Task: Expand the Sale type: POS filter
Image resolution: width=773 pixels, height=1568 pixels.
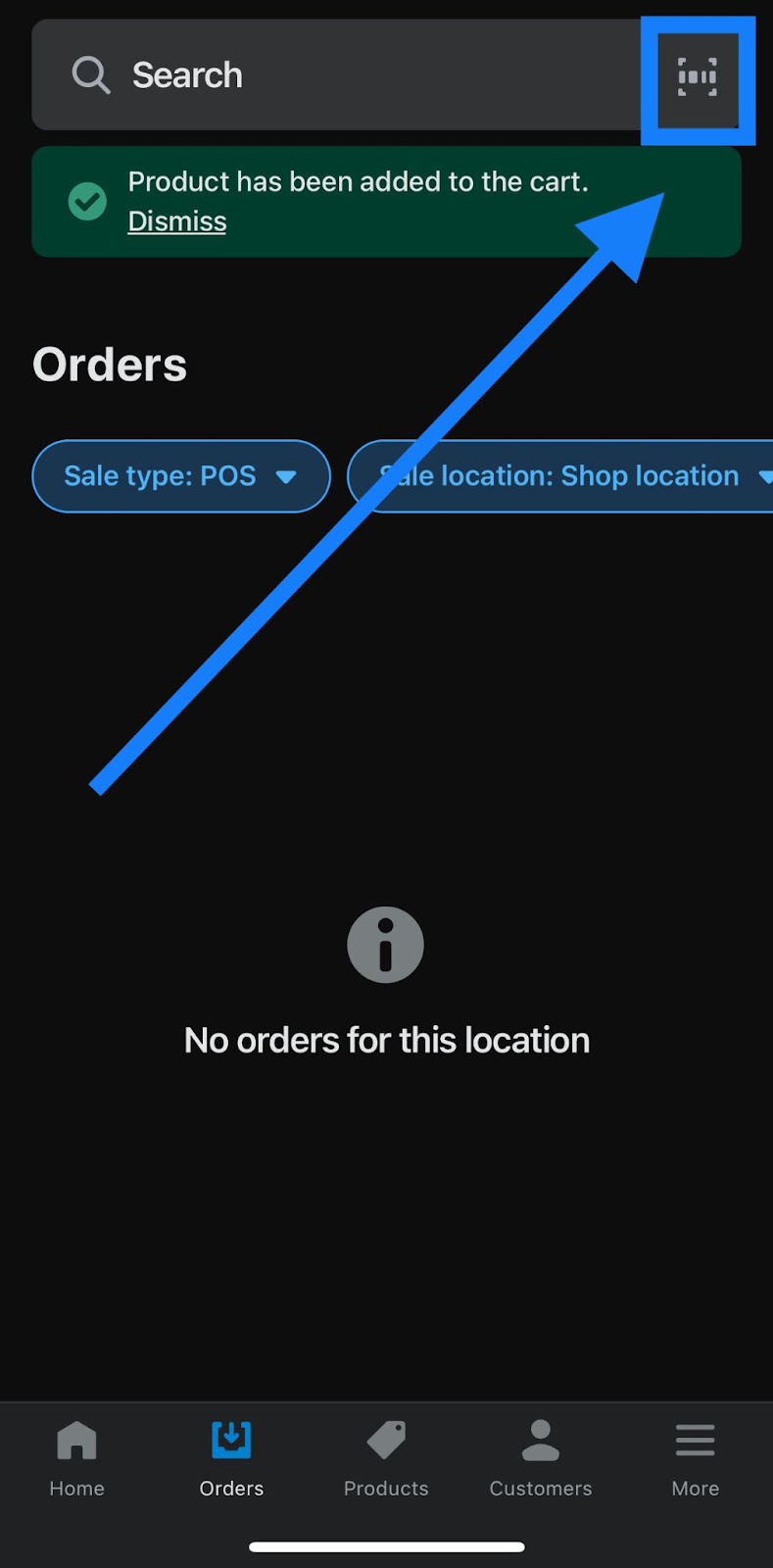Action: tap(181, 476)
